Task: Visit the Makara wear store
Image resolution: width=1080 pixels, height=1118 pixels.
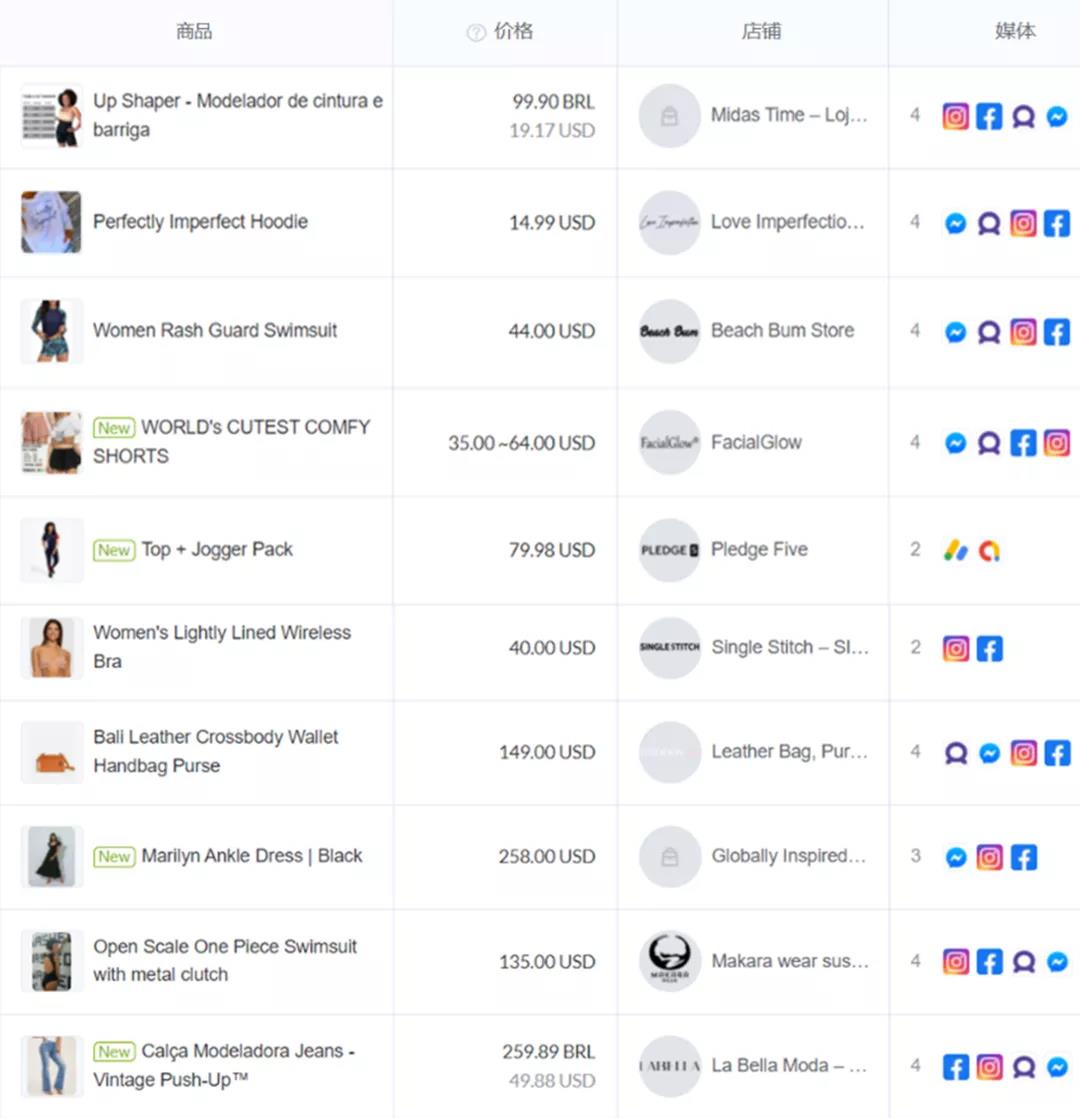Action: coord(789,961)
